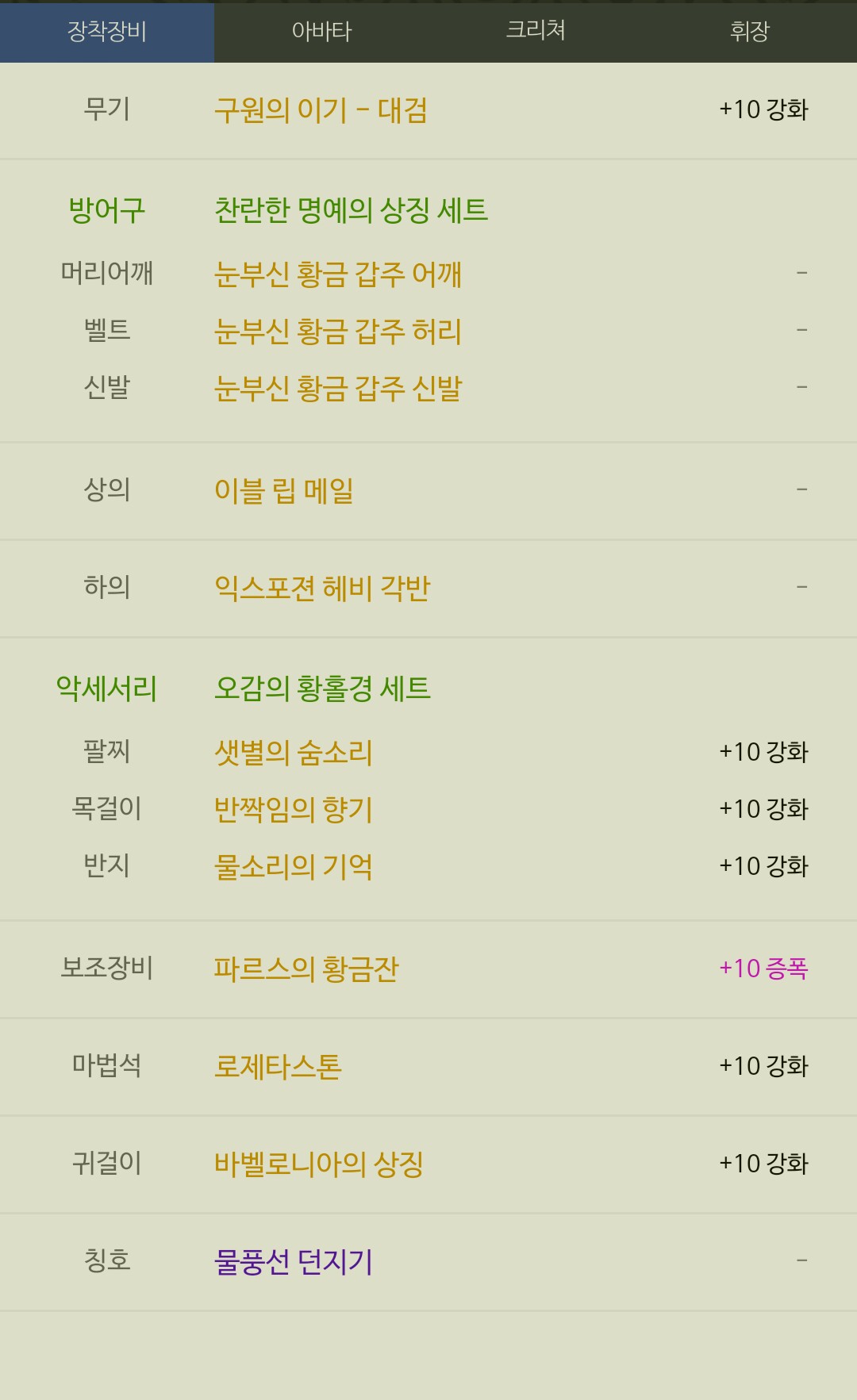
Task: Switch to the 아바타 tab
Action: 321,32
